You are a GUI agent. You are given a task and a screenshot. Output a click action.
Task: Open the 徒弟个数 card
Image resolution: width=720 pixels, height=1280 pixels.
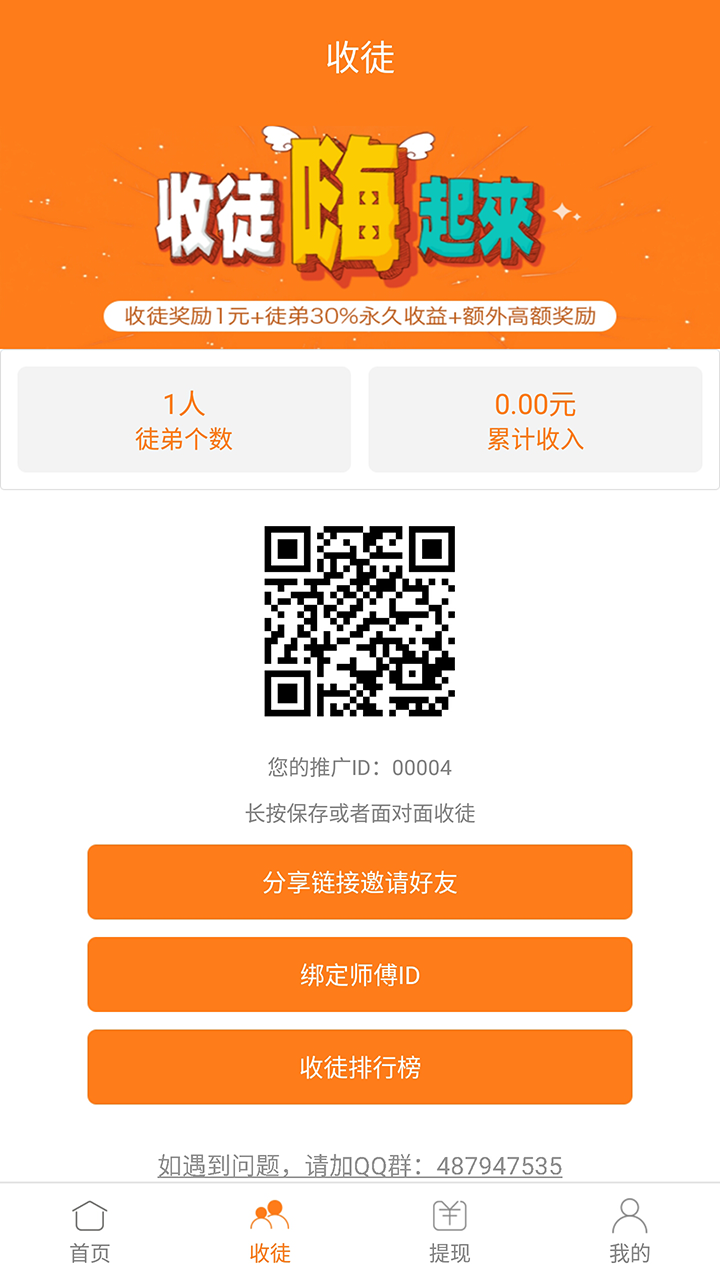184,420
